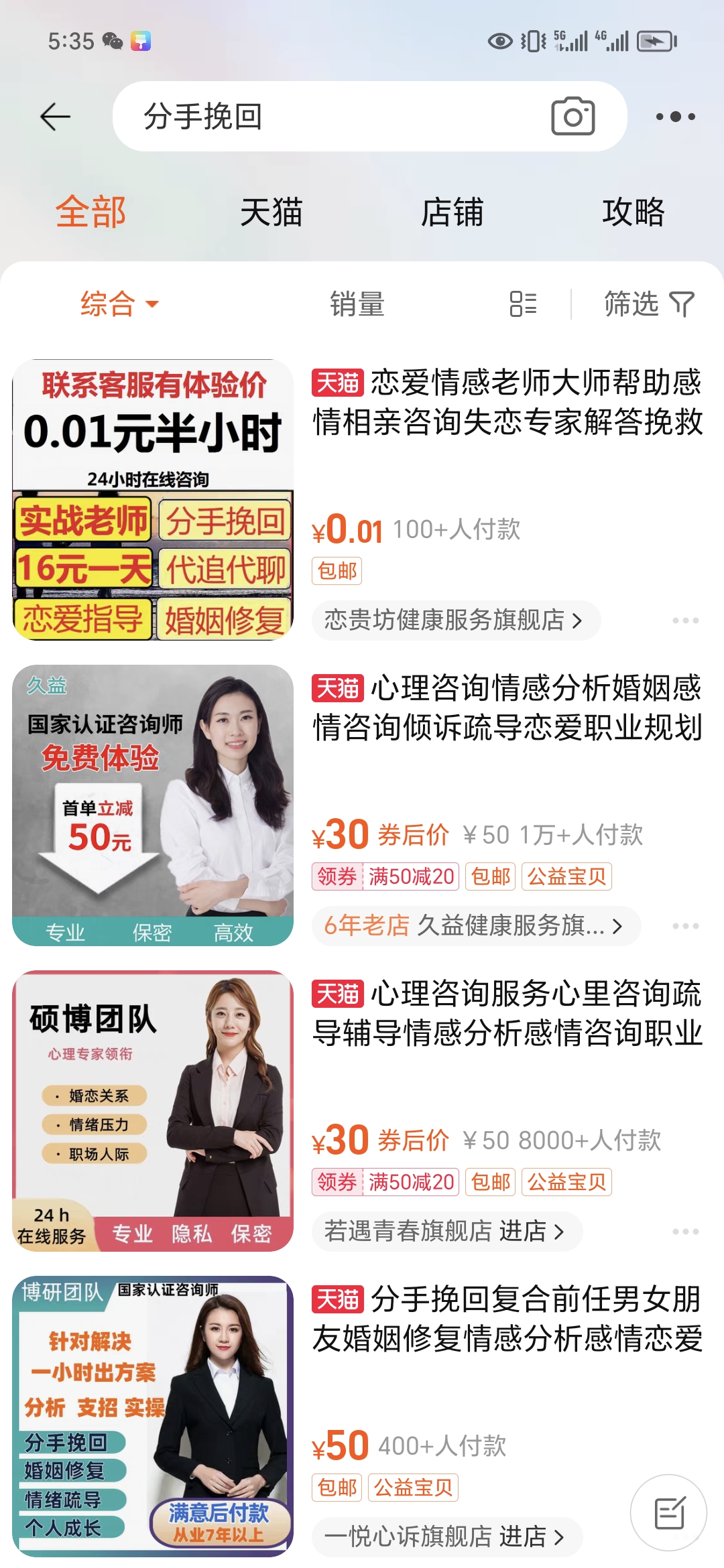Screen dimensions: 724x1568
Task: Open the 筛选 filter panel
Action: (x=648, y=304)
